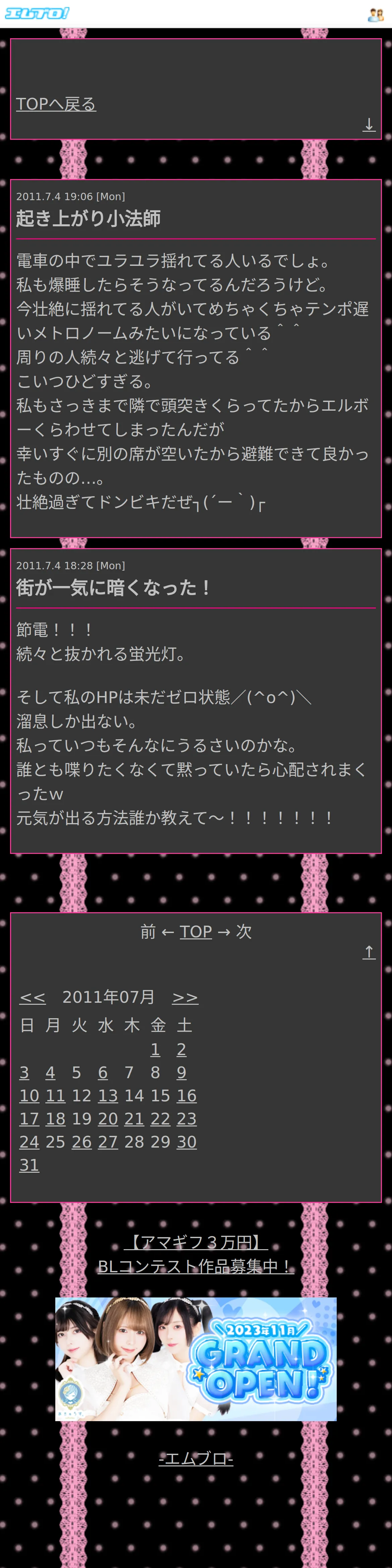Open calendar entries for day 1
The width and height of the screenshot is (392, 1568).
tap(155, 1049)
